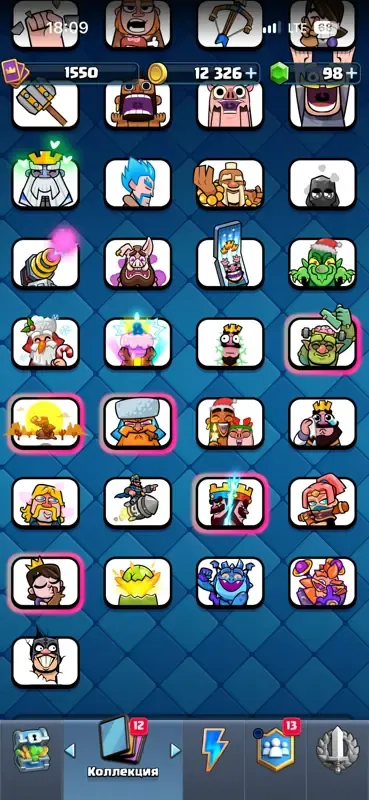Choose the blue baby dragon emote
The image size is (369, 800).
click(230, 582)
